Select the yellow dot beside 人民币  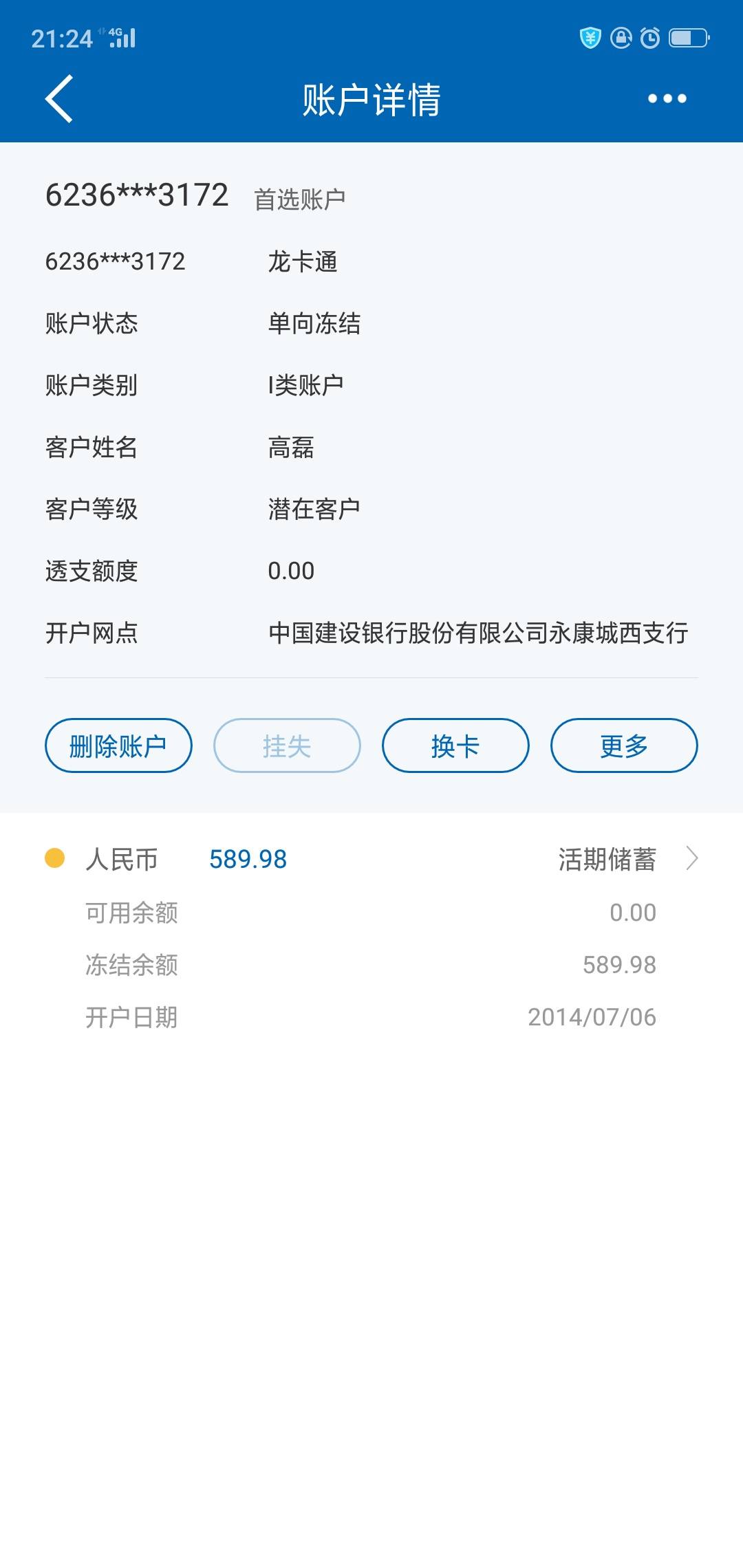pos(55,858)
